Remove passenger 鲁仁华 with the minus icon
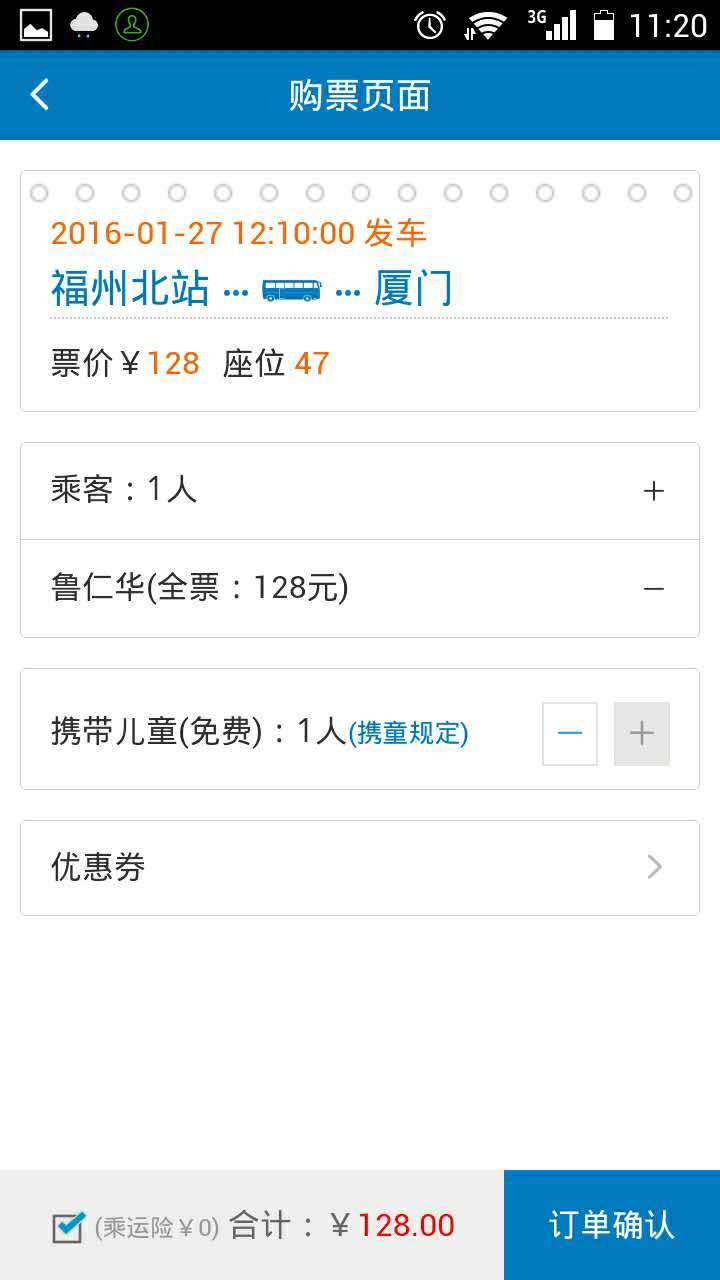The image size is (720, 1280). 654,589
